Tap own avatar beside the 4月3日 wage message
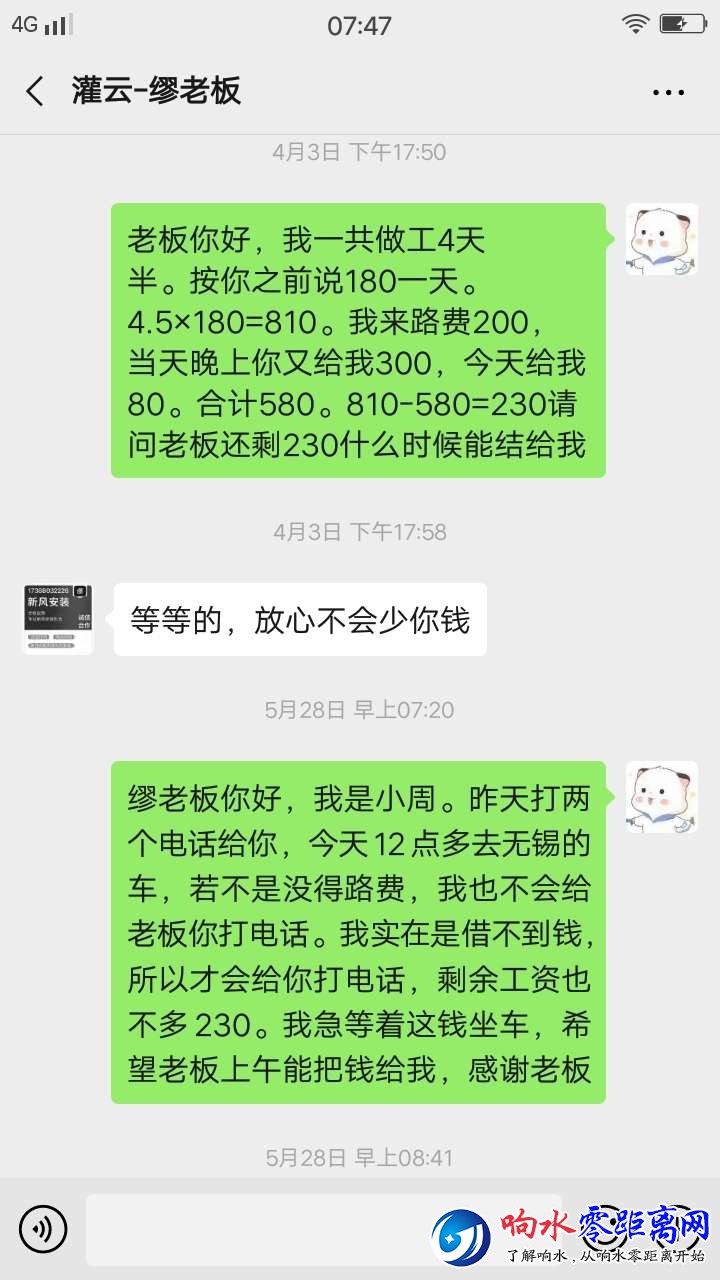The height and width of the screenshot is (1280, 720). coord(661,240)
